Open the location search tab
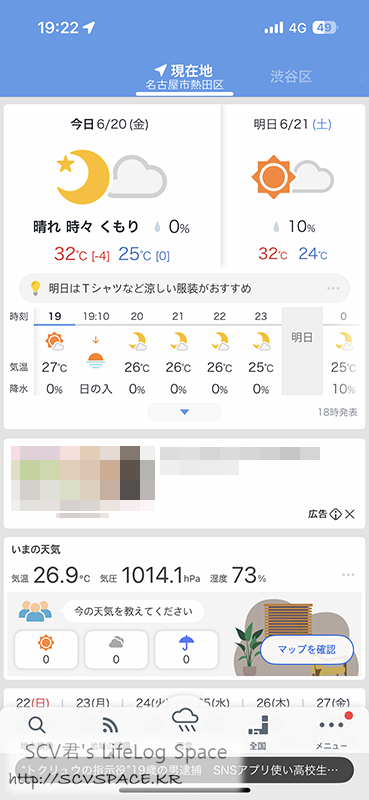This screenshot has width=369, height=800. click(x=37, y=732)
